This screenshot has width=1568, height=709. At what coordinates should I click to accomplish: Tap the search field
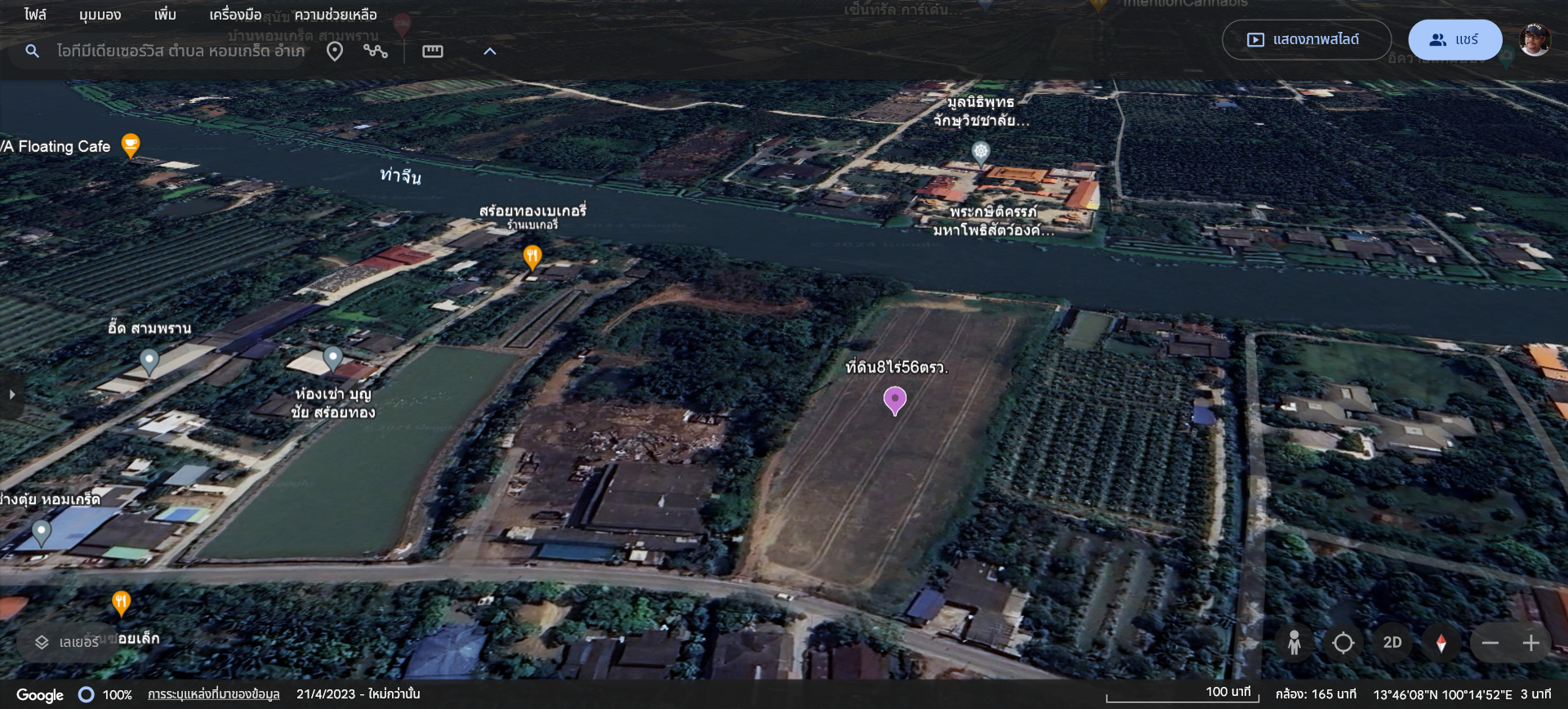point(180,51)
